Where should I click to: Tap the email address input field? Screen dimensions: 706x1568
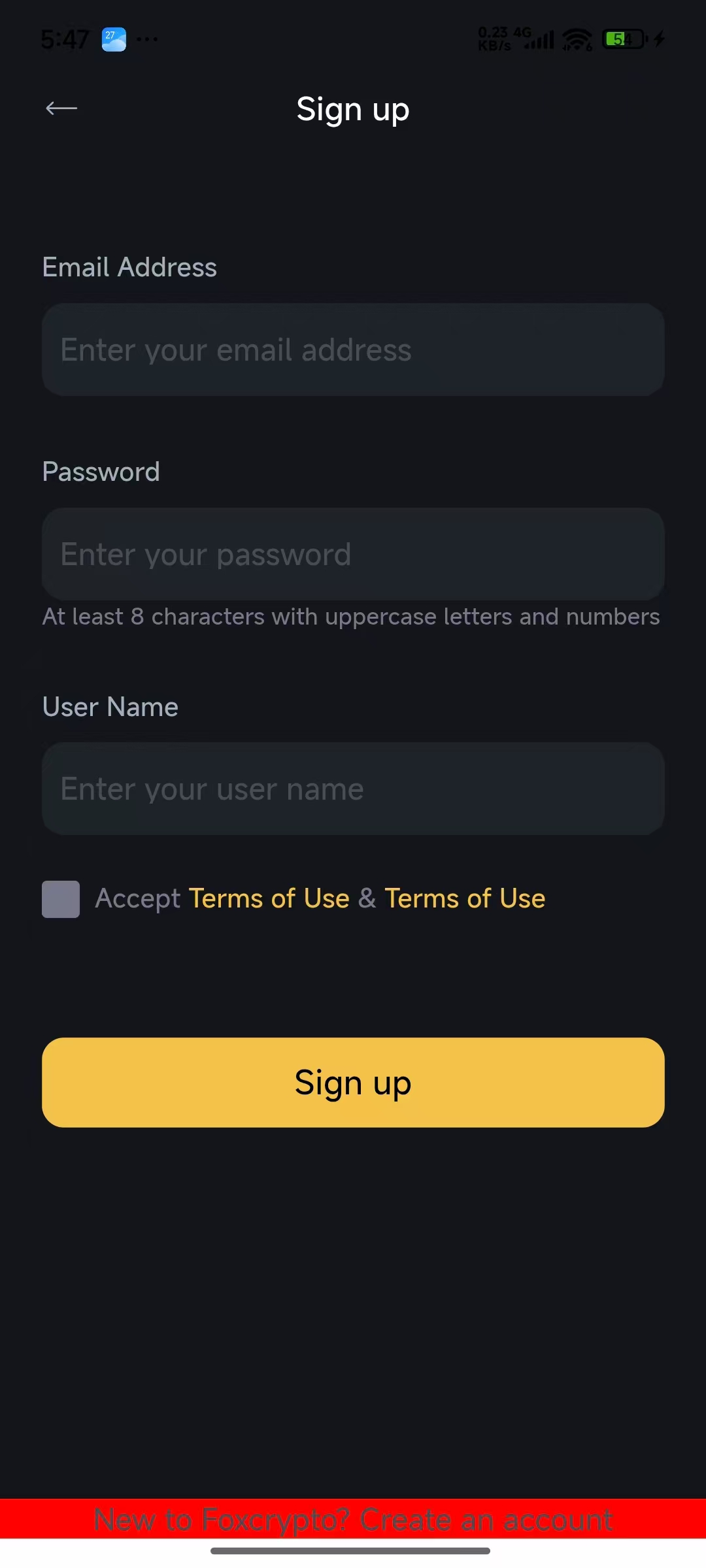coord(353,350)
